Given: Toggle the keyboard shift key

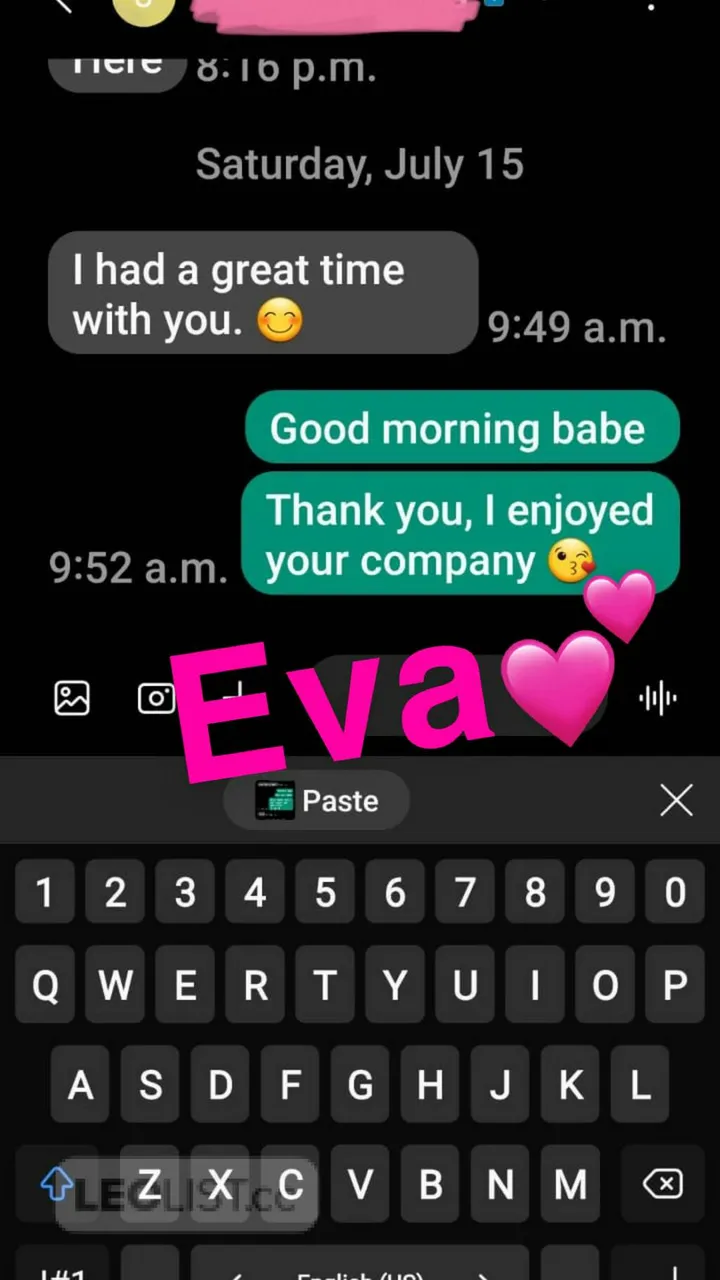Looking at the screenshot, I should point(58,1185).
